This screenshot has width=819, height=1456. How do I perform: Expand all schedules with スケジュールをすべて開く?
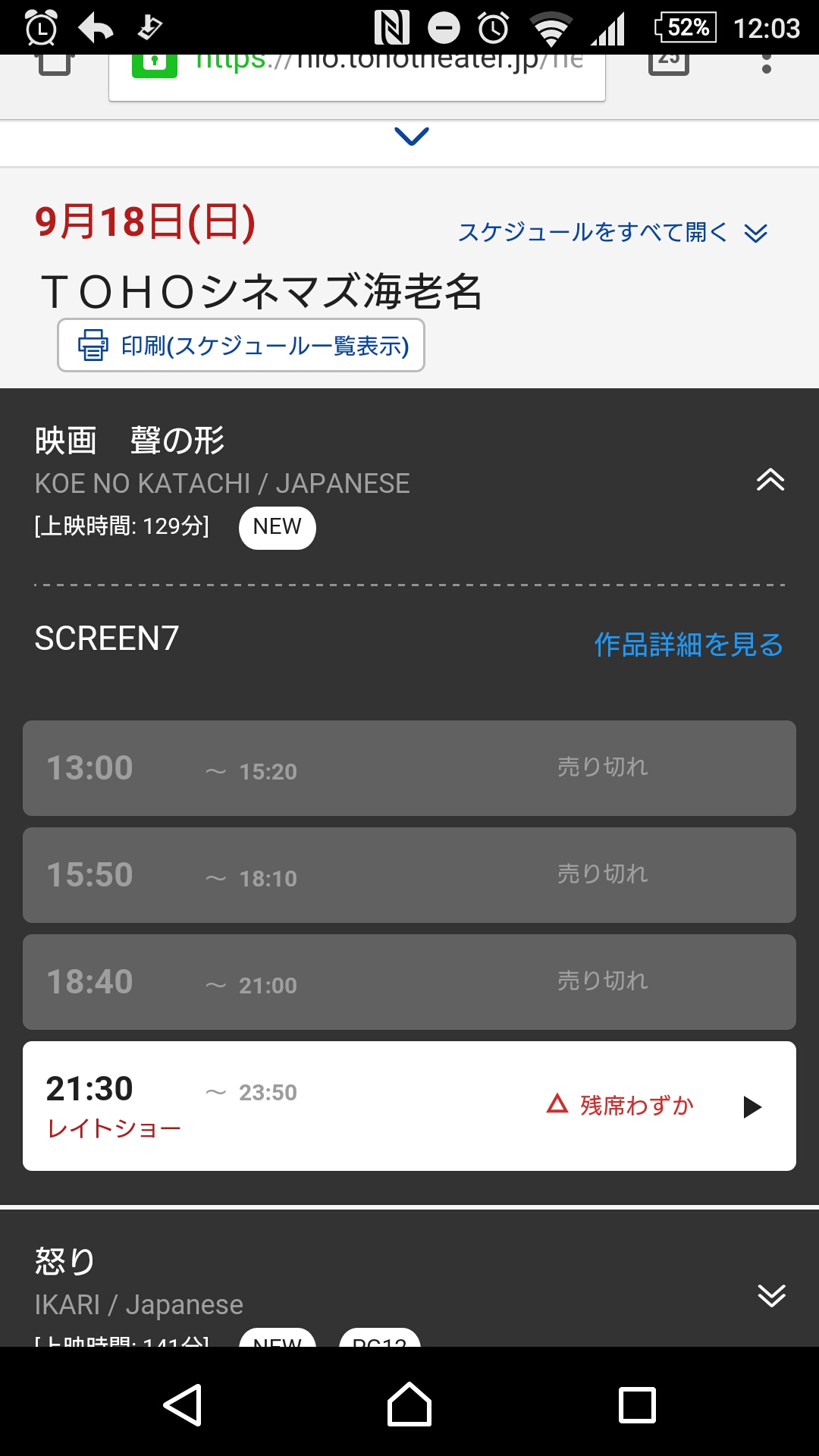(x=613, y=232)
